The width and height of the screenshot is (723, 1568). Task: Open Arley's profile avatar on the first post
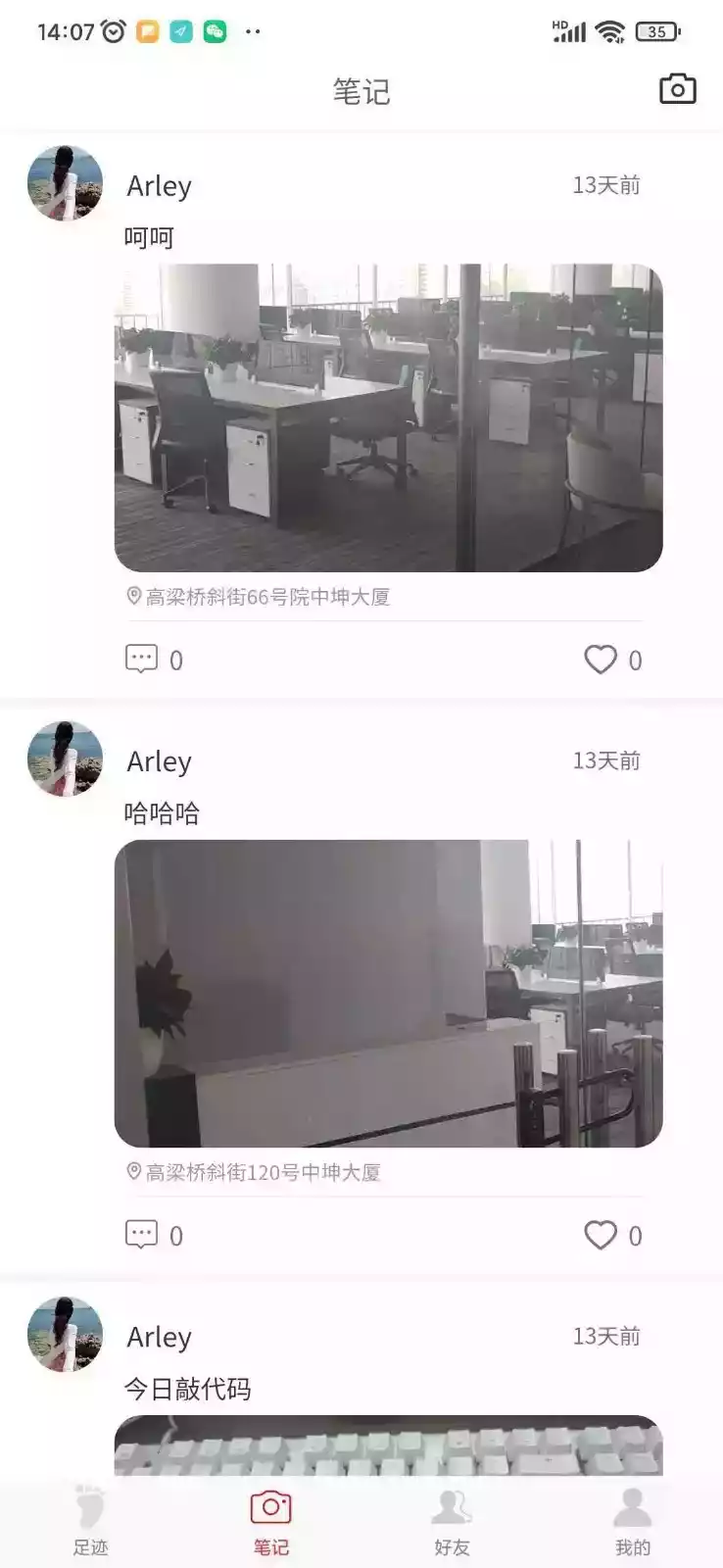click(64, 185)
